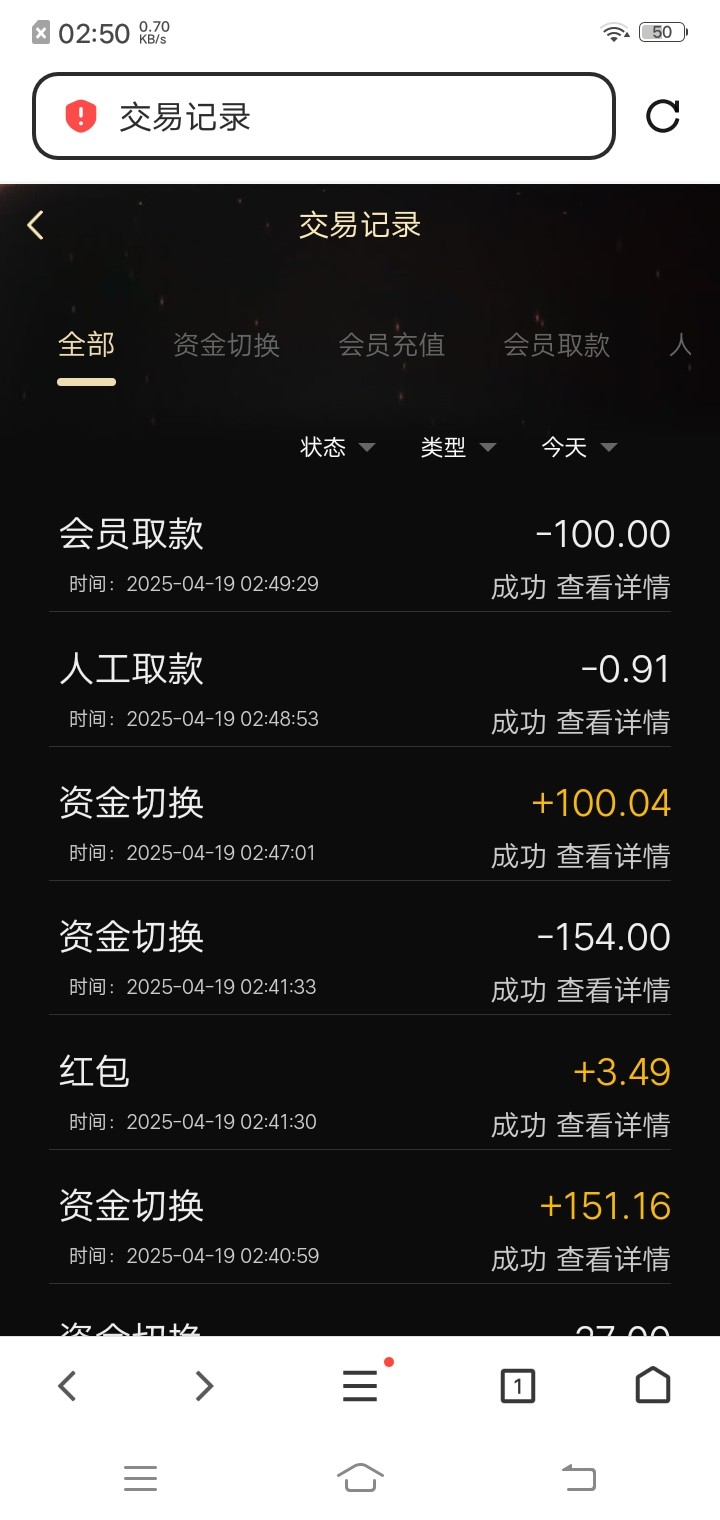
Task: Select the 全部 tab
Action: coord(87,345)
